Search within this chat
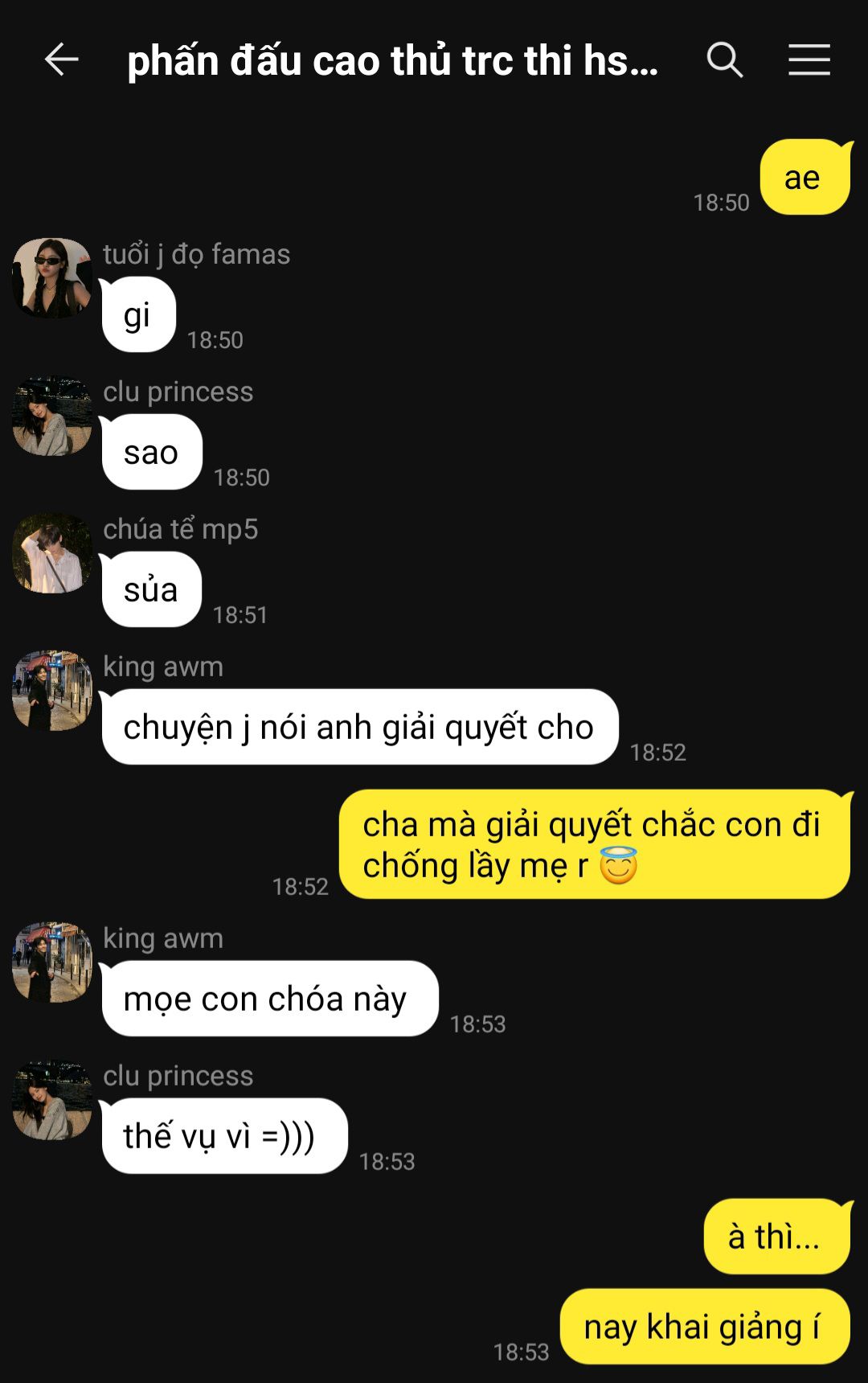The image size is (868, 1383). (x=724, y=60)
